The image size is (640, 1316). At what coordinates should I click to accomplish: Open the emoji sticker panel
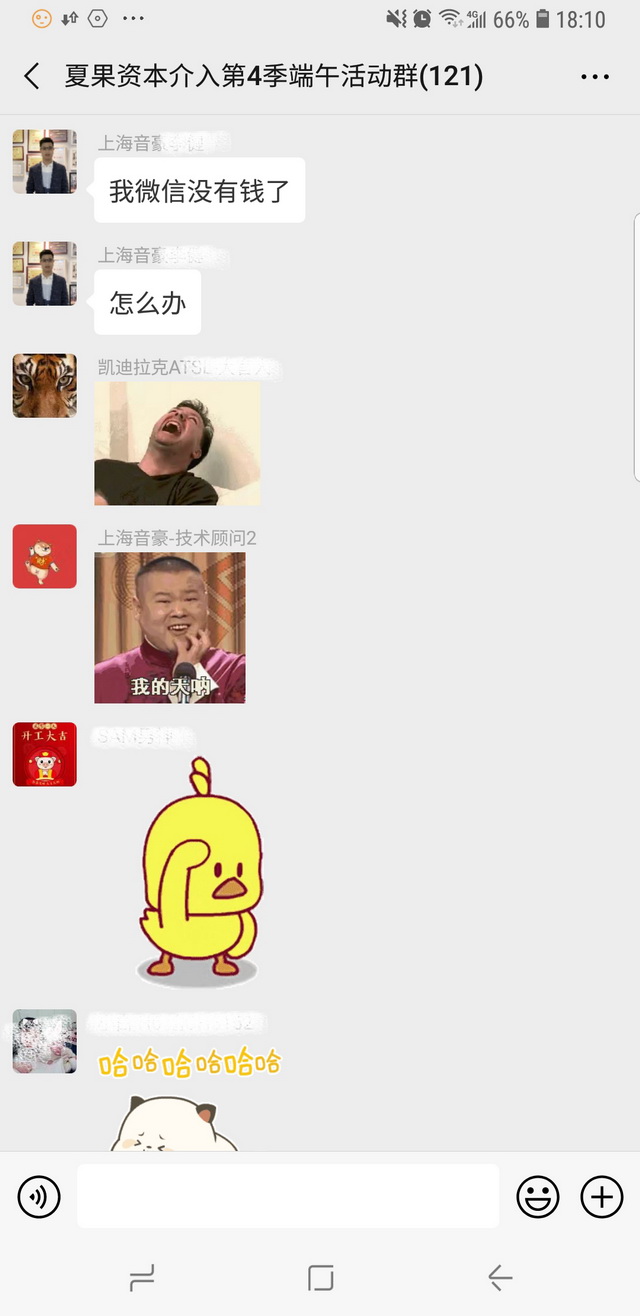(537, 1196)
